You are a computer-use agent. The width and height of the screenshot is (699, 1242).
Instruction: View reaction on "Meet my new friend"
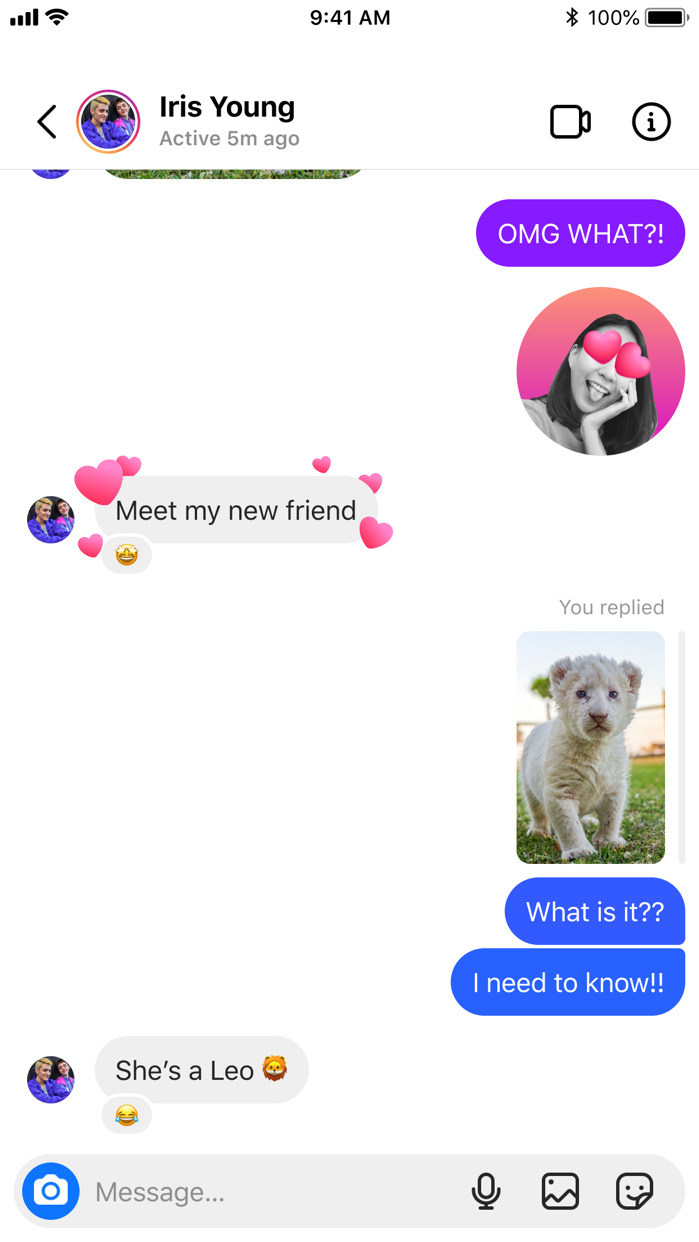[x=126, y=554]
